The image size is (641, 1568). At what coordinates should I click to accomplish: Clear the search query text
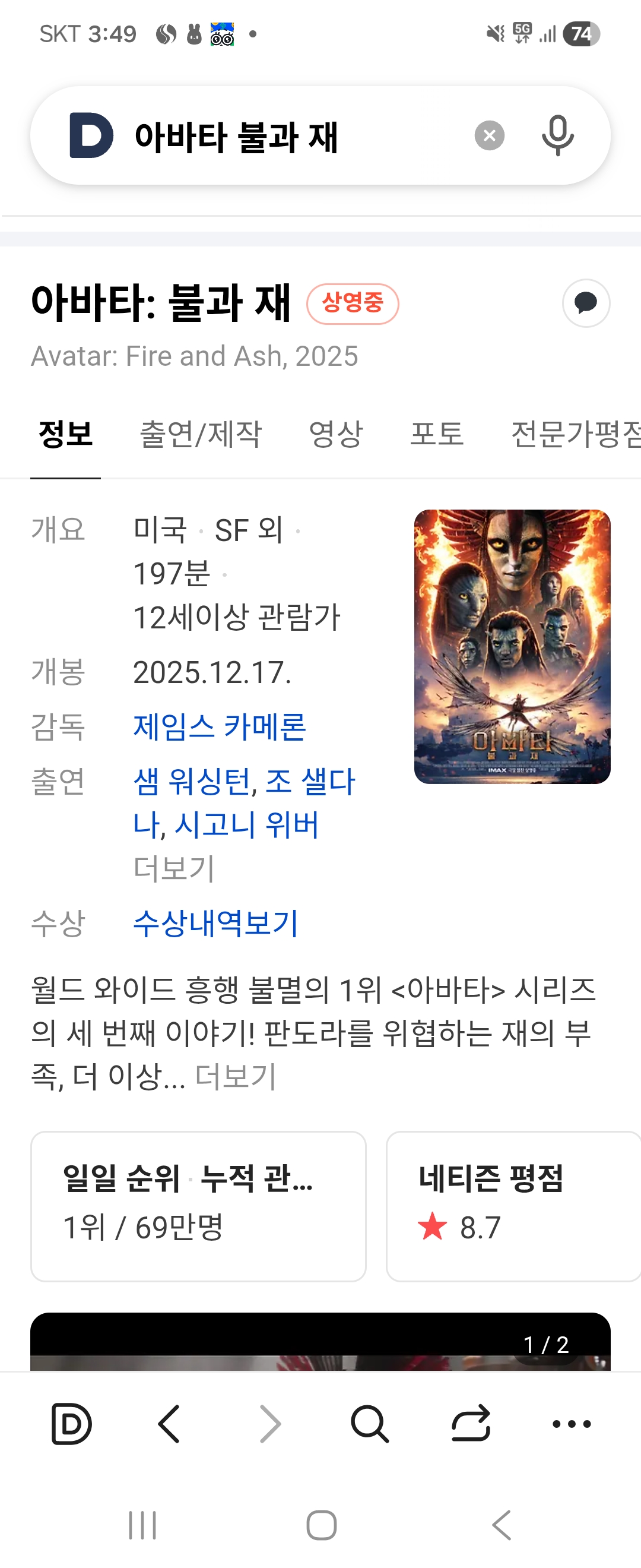490,136
